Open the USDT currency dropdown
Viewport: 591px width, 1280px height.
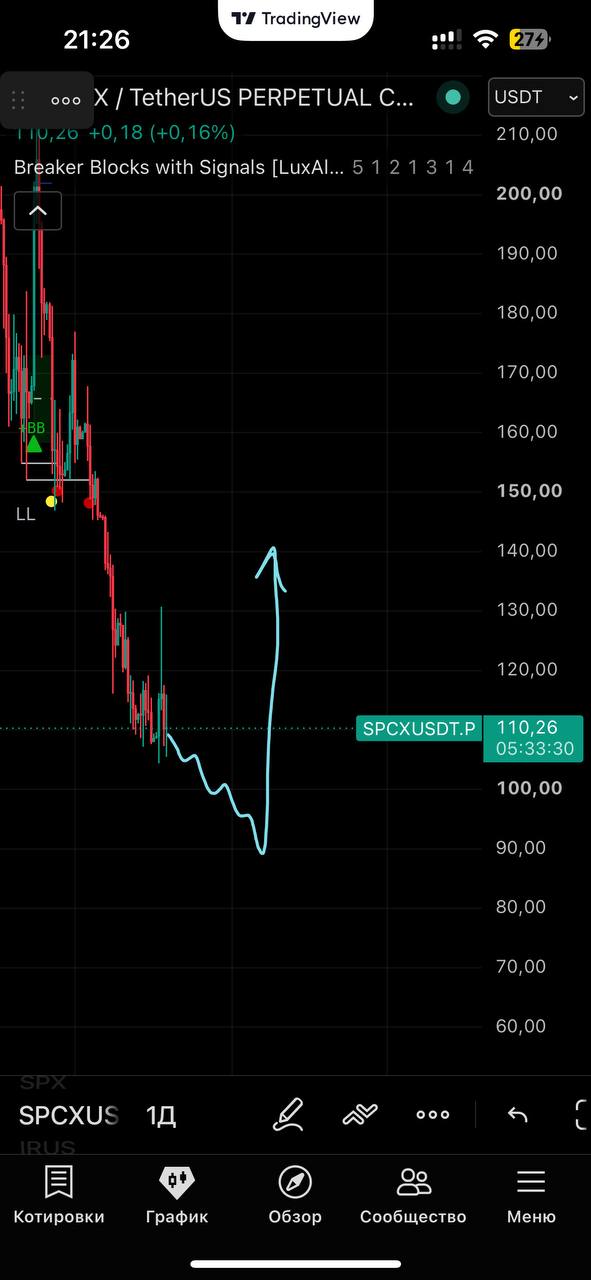(x=536, y=97)
